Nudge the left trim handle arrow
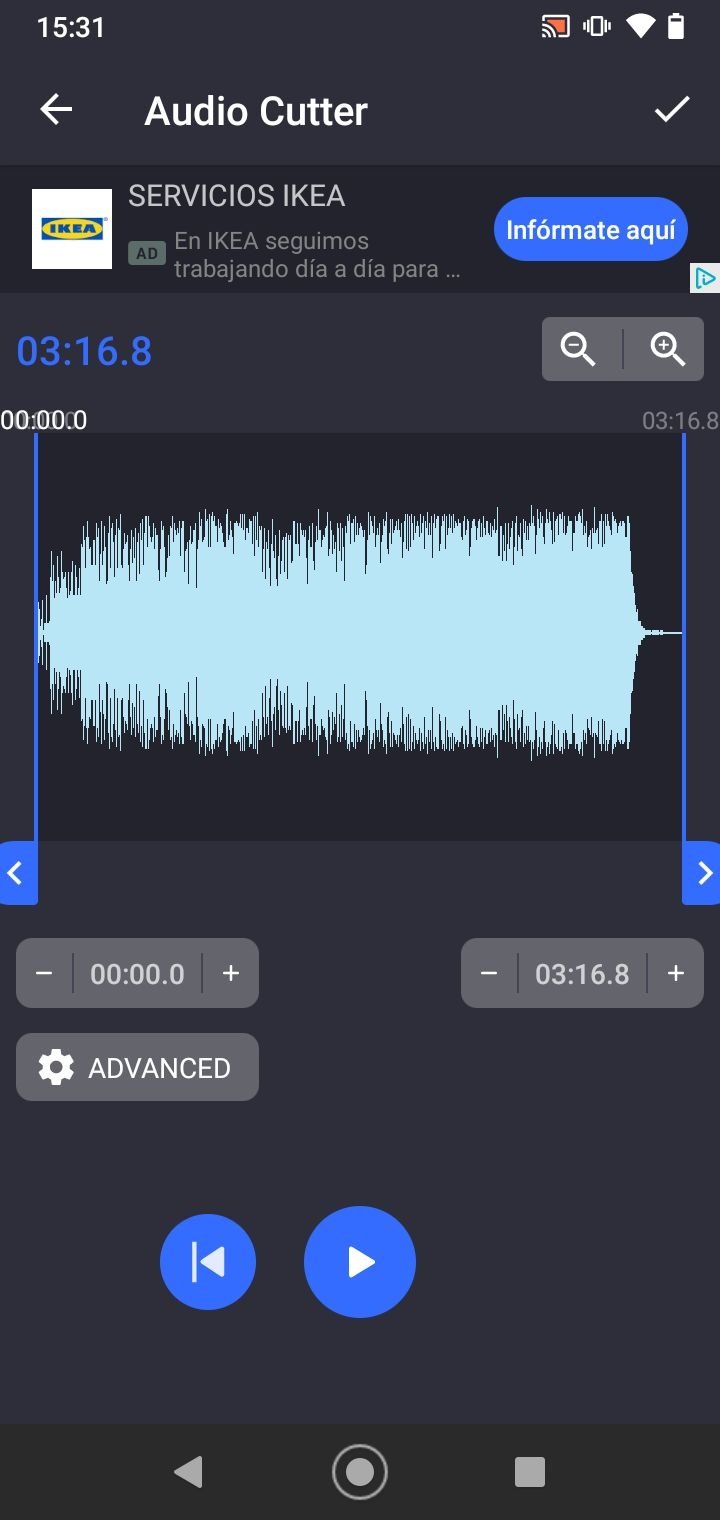This screenshot has height=1520, width=720. [x=17, y=873]
